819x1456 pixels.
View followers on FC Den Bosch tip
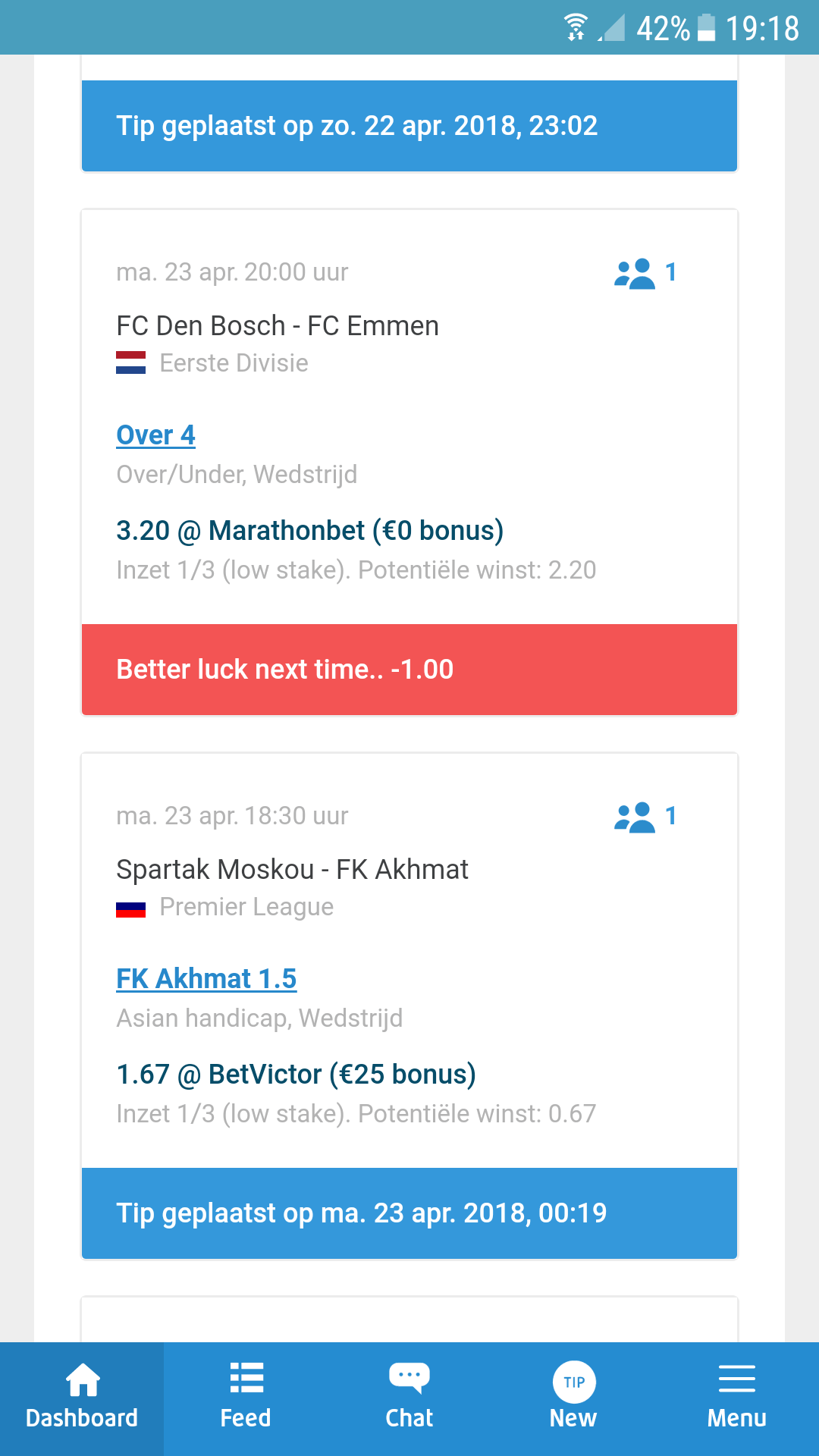[645, 273]
